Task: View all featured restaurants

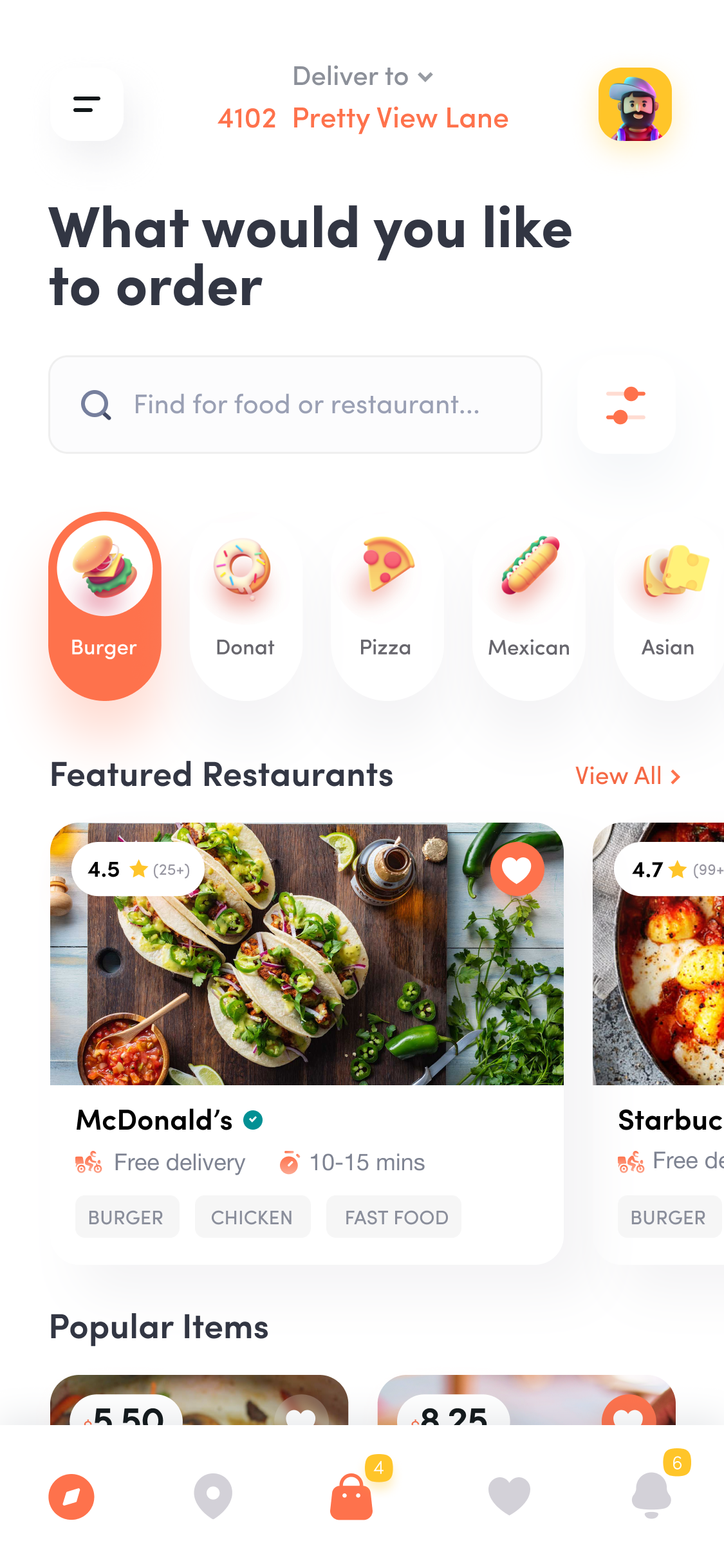Action: pos(627,776)
